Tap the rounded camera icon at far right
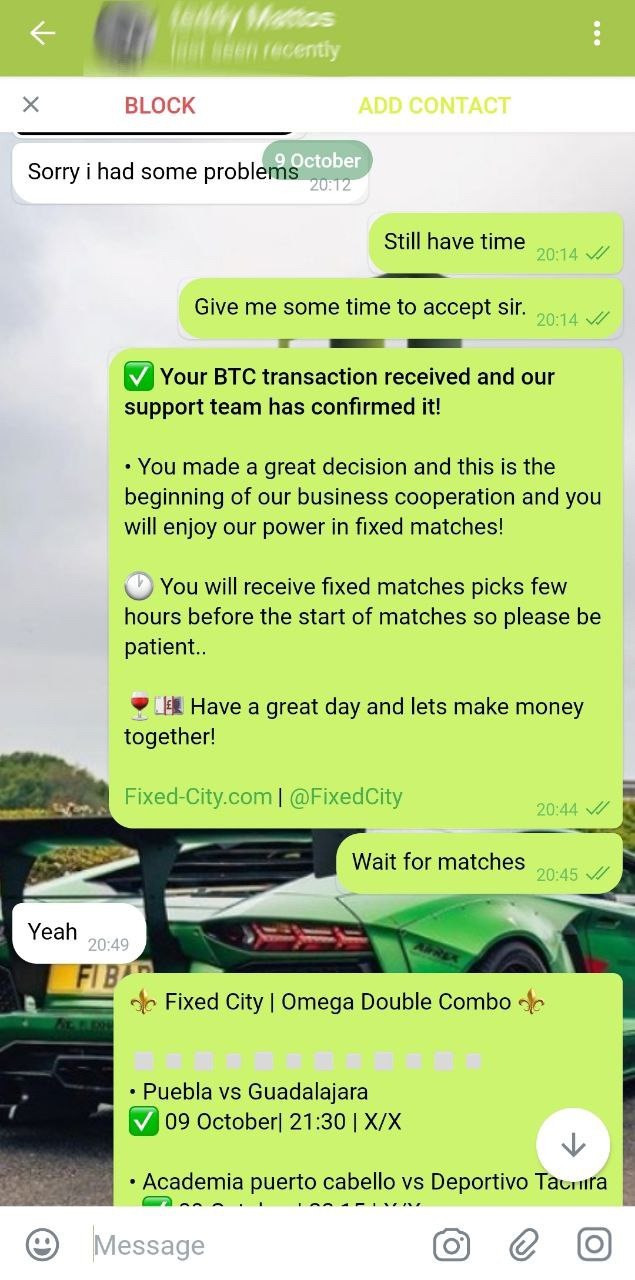The height and width of the screenshot is (1280, 635). (594, 1245)
